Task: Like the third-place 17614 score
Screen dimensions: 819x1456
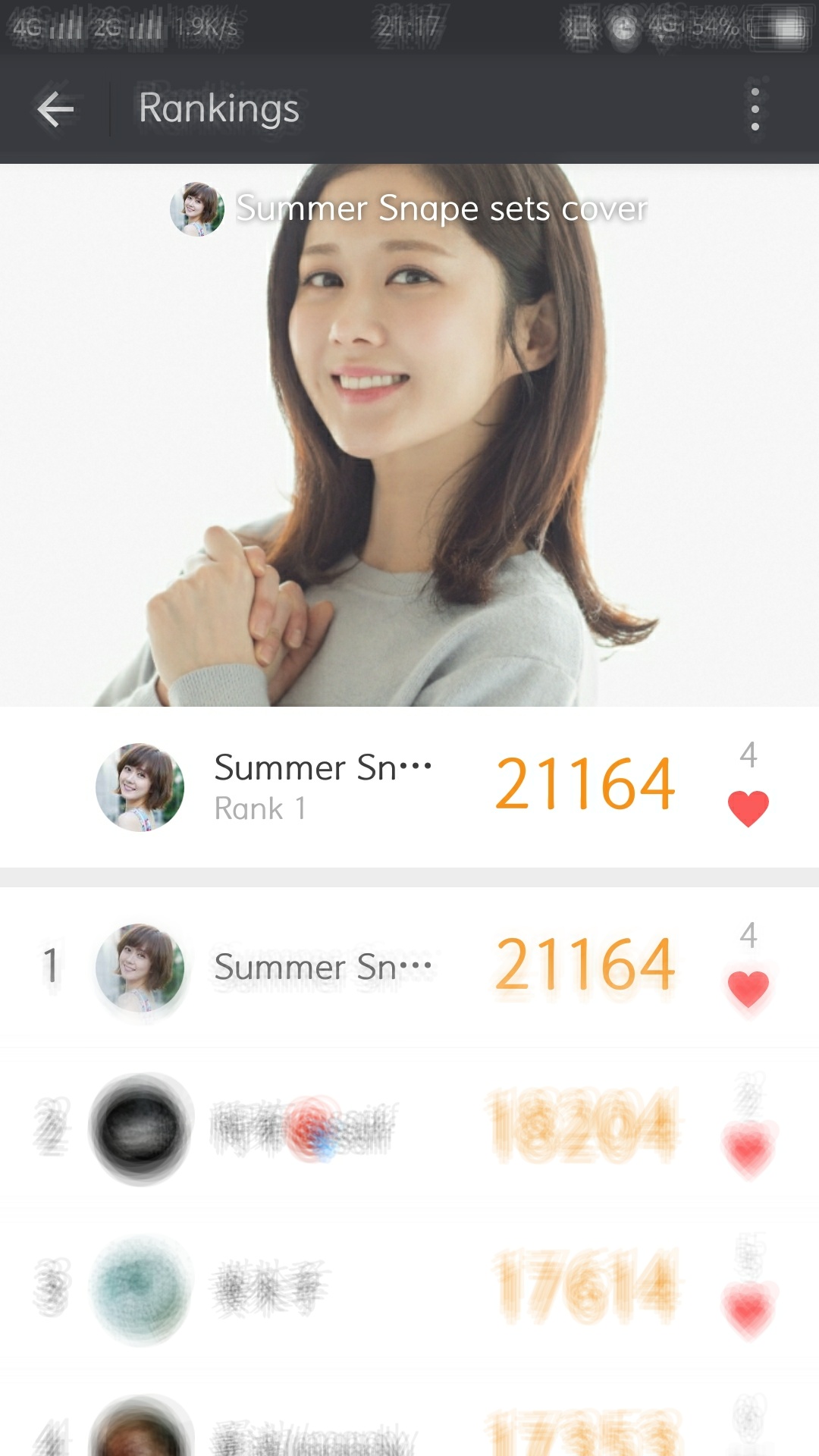Action: 748,1310
